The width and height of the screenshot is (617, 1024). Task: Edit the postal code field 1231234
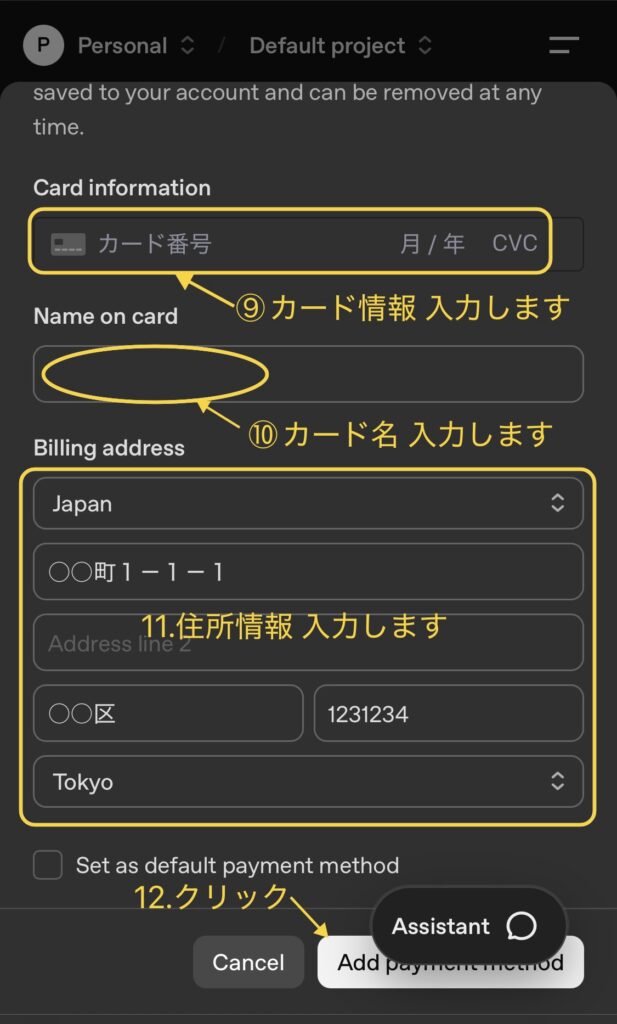click(448, 713)
